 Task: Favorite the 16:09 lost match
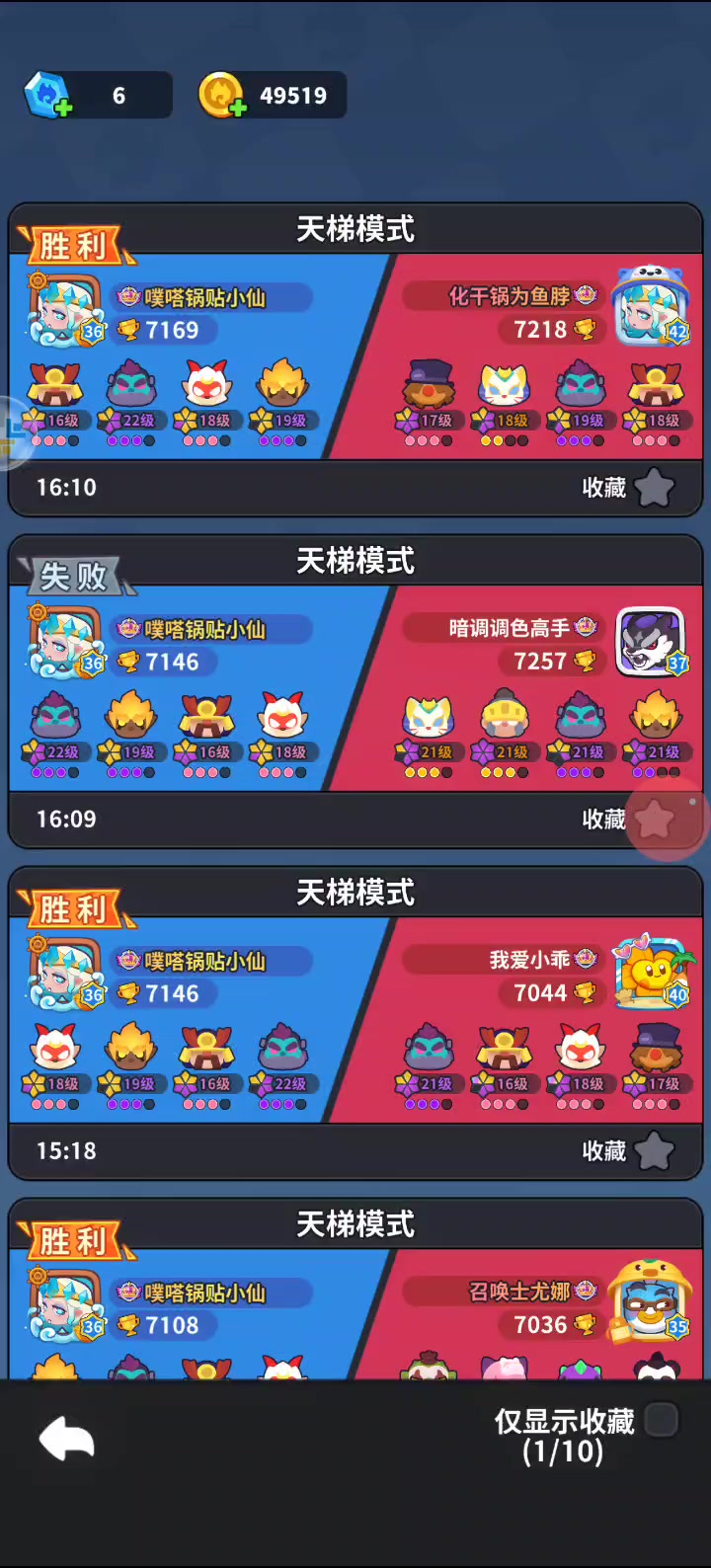click(x=654, y=820)
